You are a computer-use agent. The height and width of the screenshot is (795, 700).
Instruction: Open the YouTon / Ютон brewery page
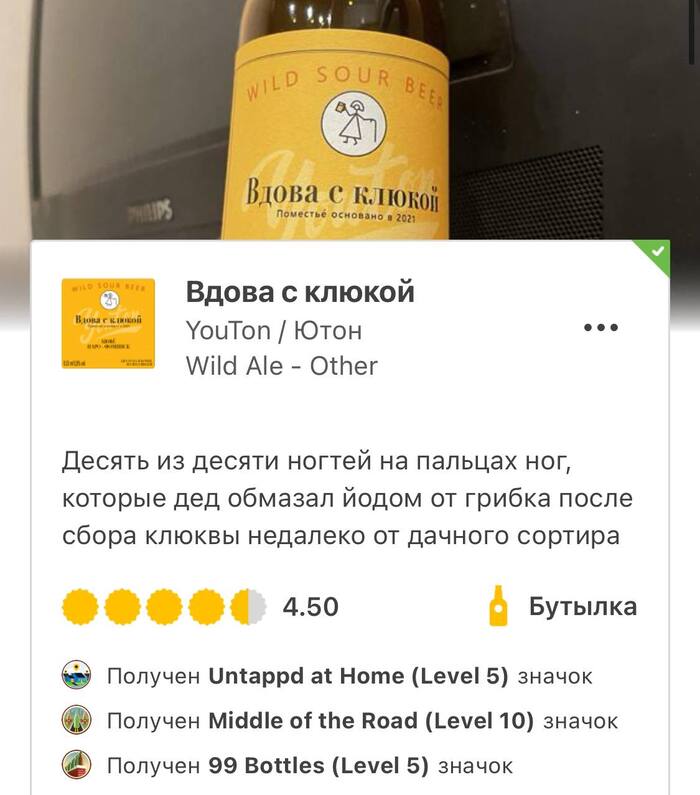[273, 330]
